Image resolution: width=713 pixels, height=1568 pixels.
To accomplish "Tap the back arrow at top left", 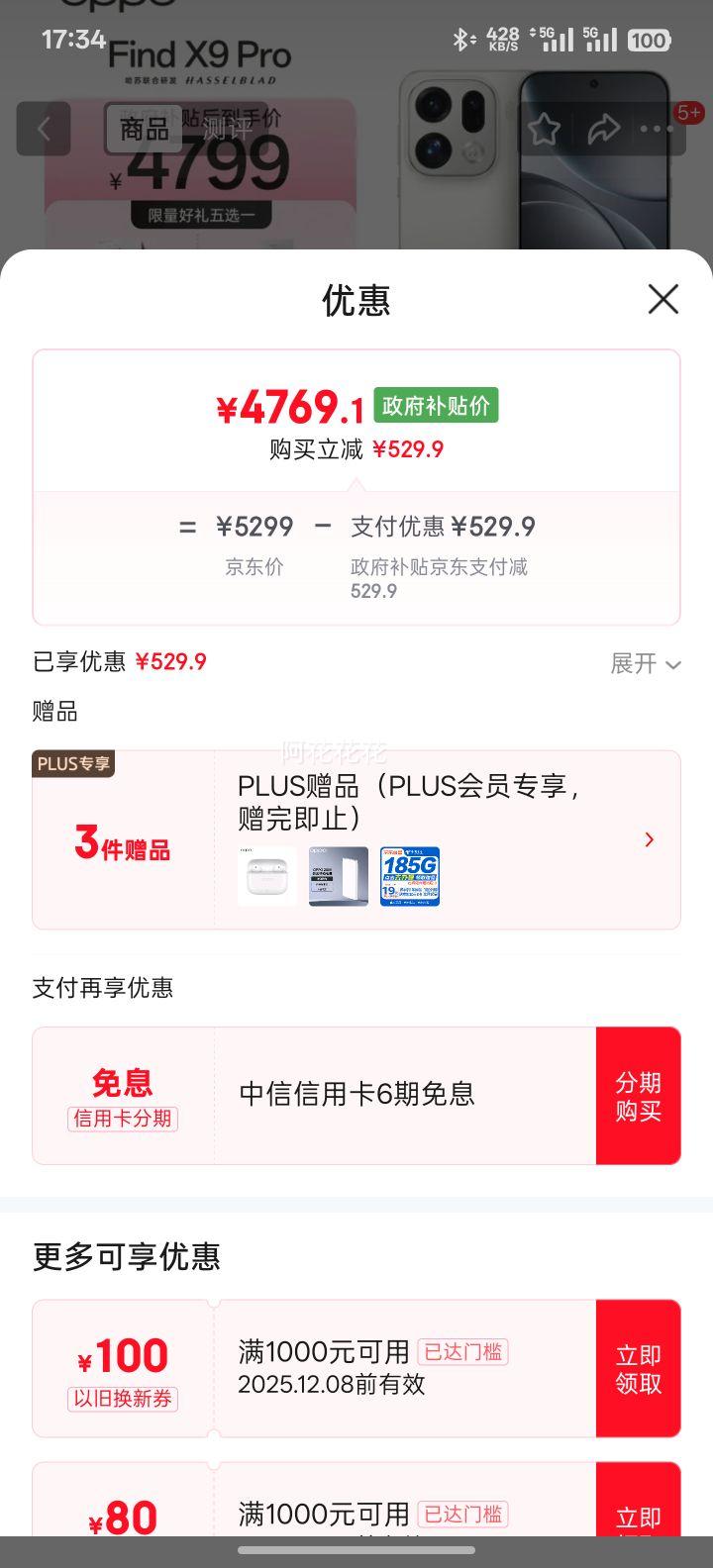I will click(44, 129).
